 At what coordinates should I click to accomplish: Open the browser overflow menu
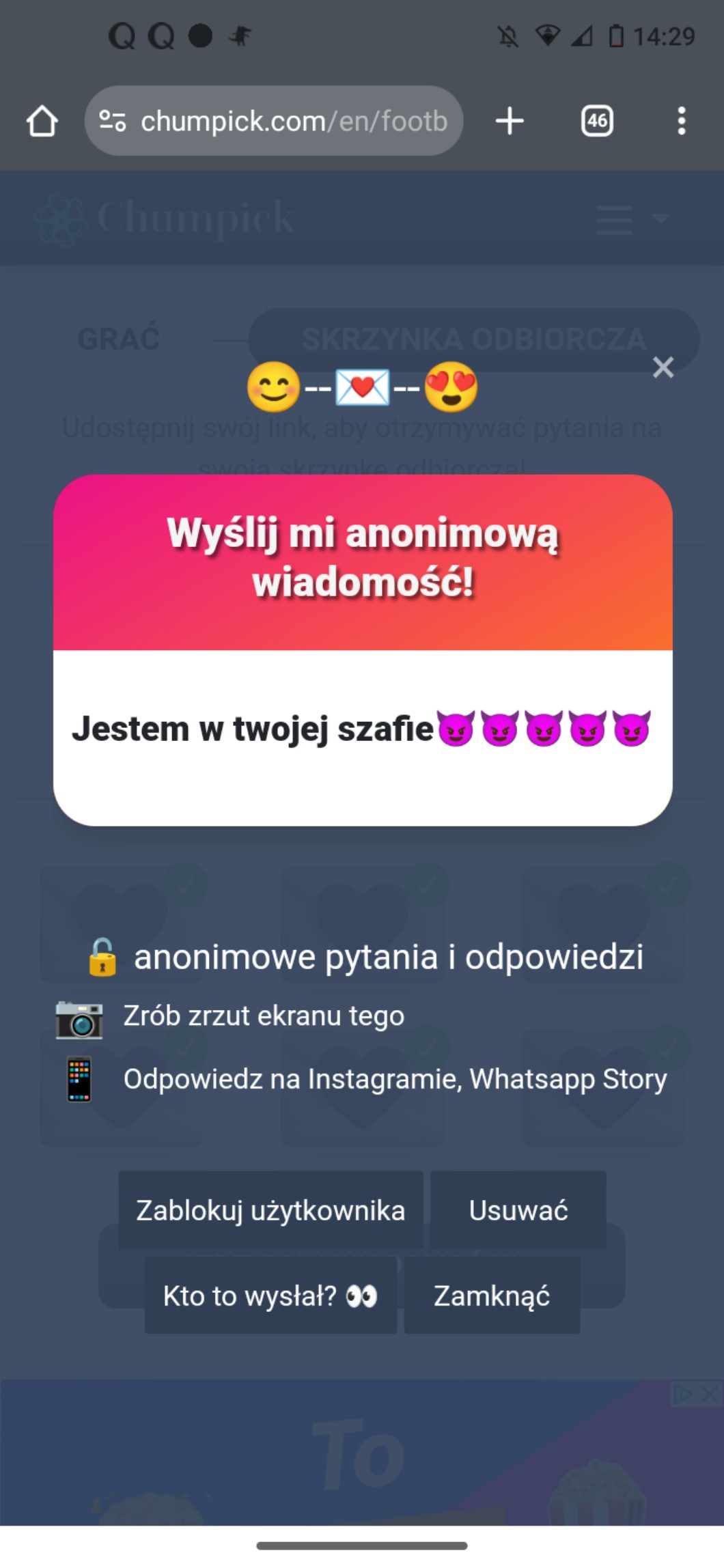681,122
